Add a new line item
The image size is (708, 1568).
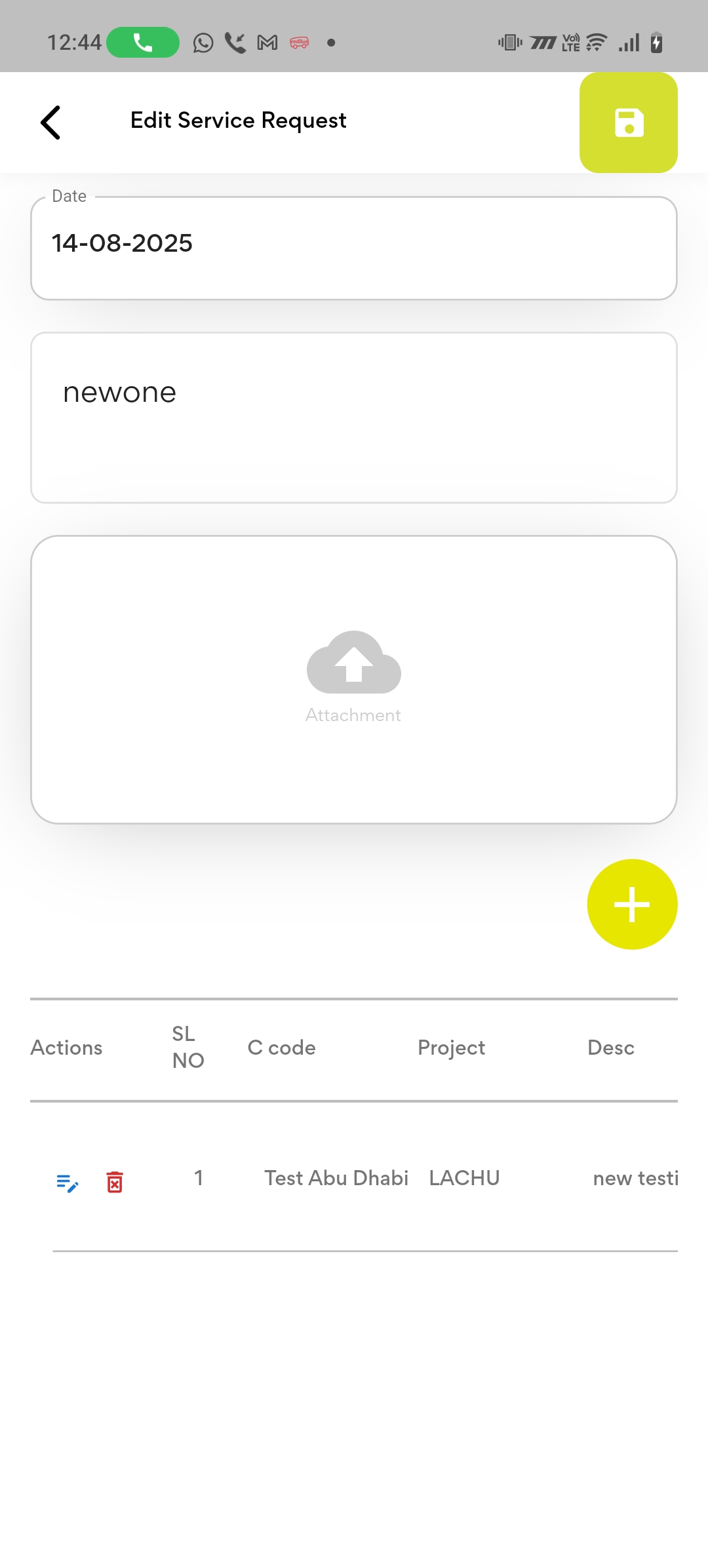(x=632, y=904)
